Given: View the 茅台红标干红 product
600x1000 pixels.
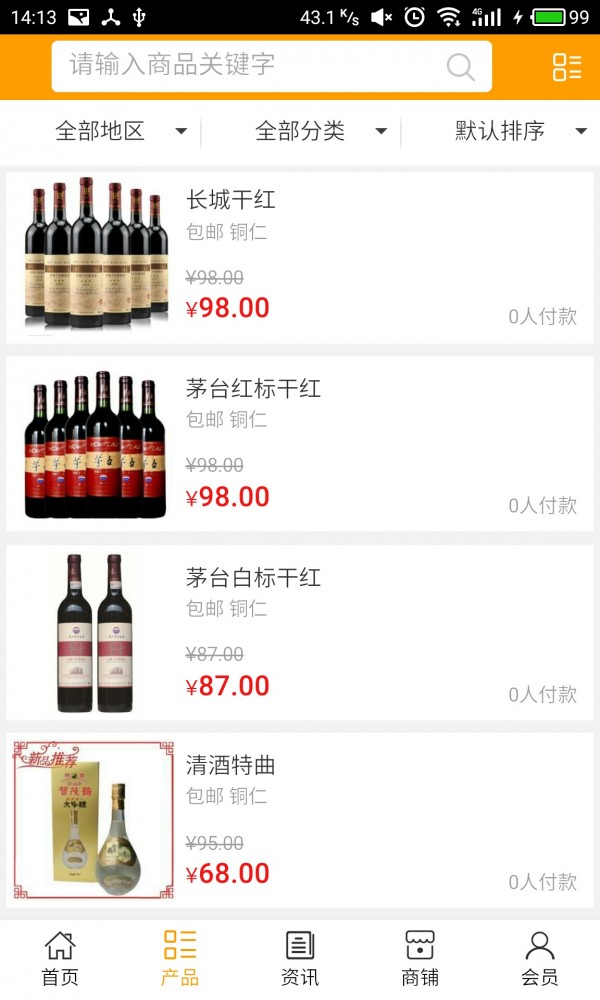Looking at the screenshot, I should (x=300, y=444).
